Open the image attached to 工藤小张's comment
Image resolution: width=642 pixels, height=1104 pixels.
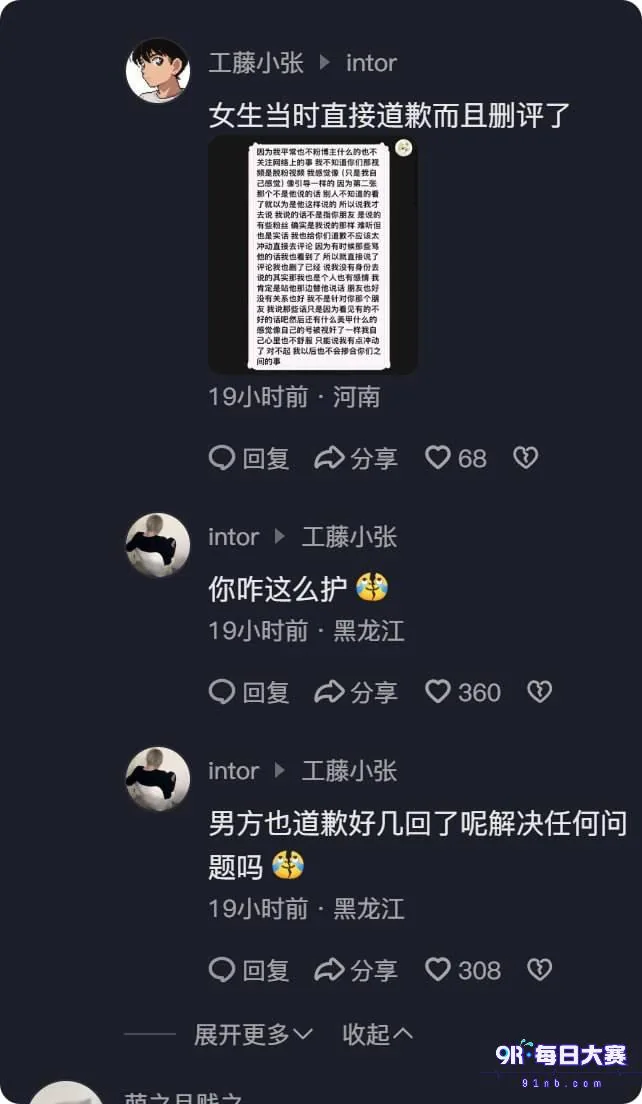(313, 255)
